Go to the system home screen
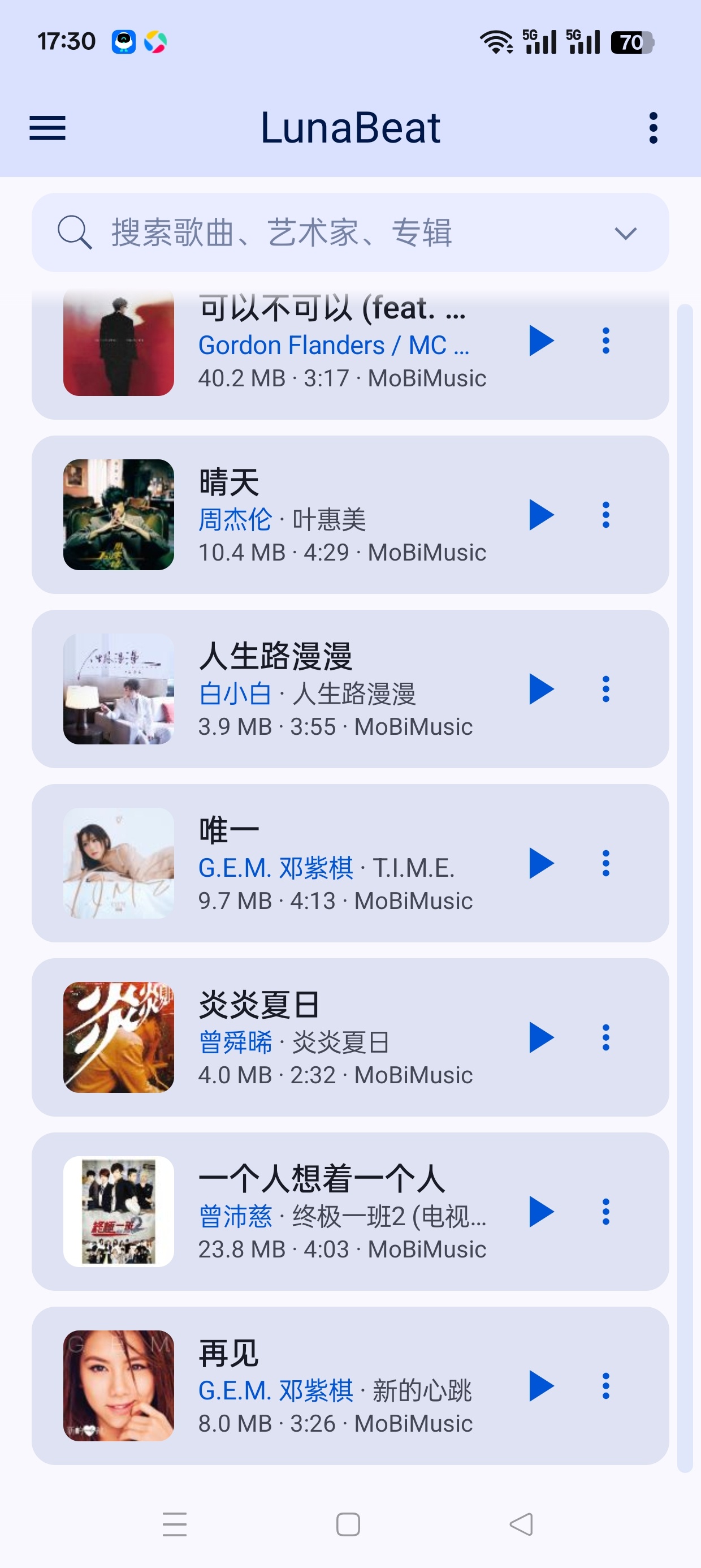Viewport: 701px width, 1568px height. tap(348, 1524)
